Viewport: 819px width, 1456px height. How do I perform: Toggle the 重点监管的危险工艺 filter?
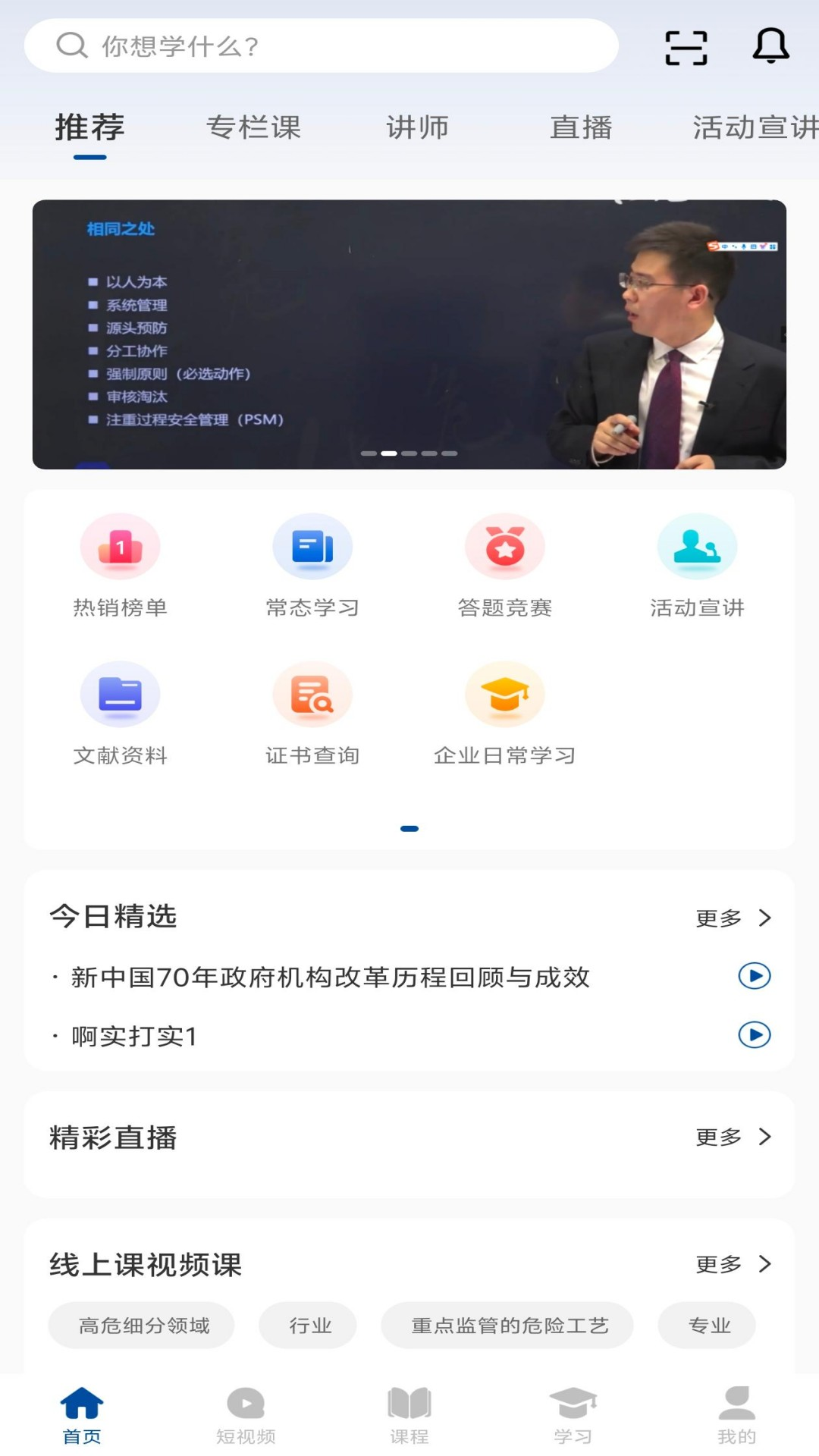pos(507,1325)
